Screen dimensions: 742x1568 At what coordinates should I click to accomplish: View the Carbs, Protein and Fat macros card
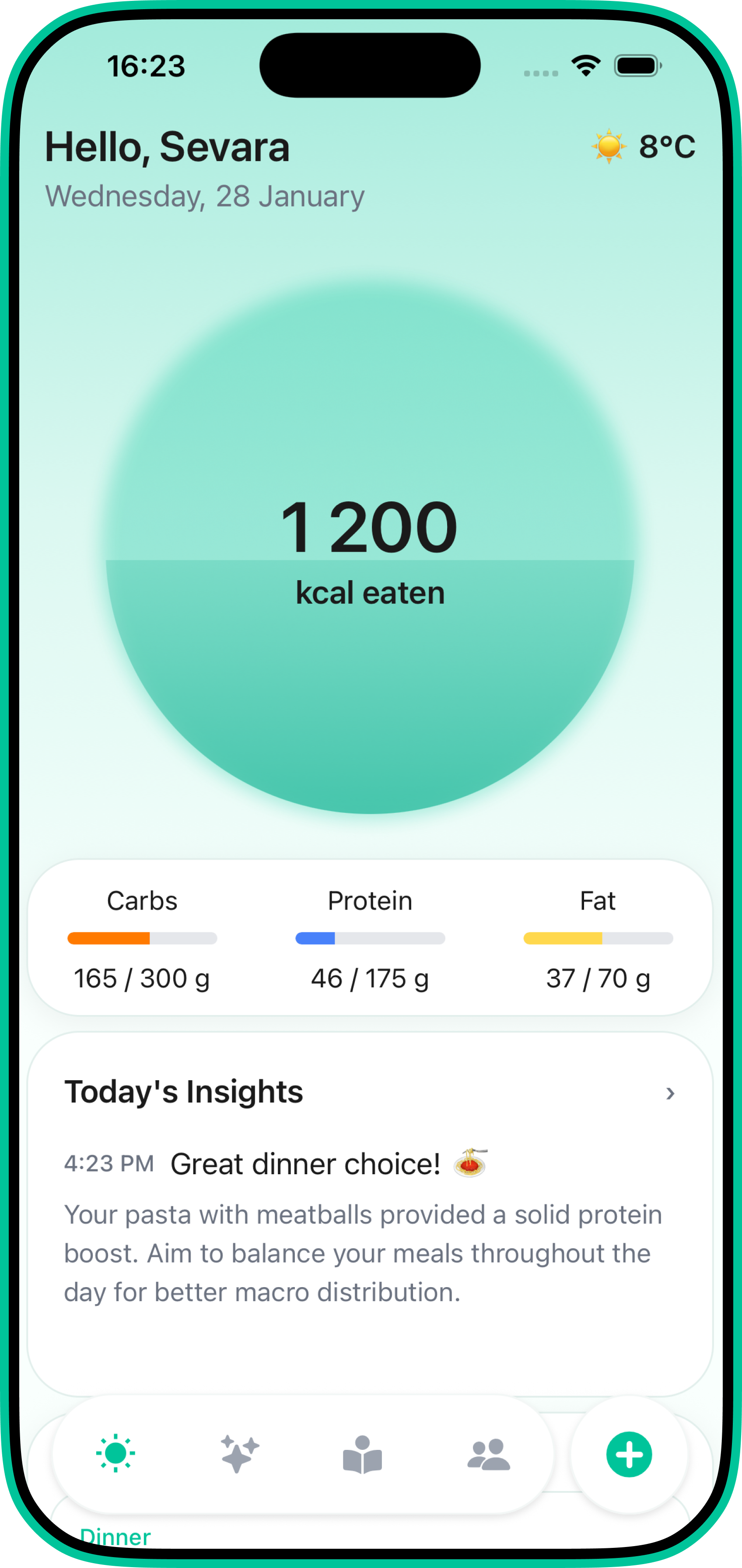click(x=370, y=938)
